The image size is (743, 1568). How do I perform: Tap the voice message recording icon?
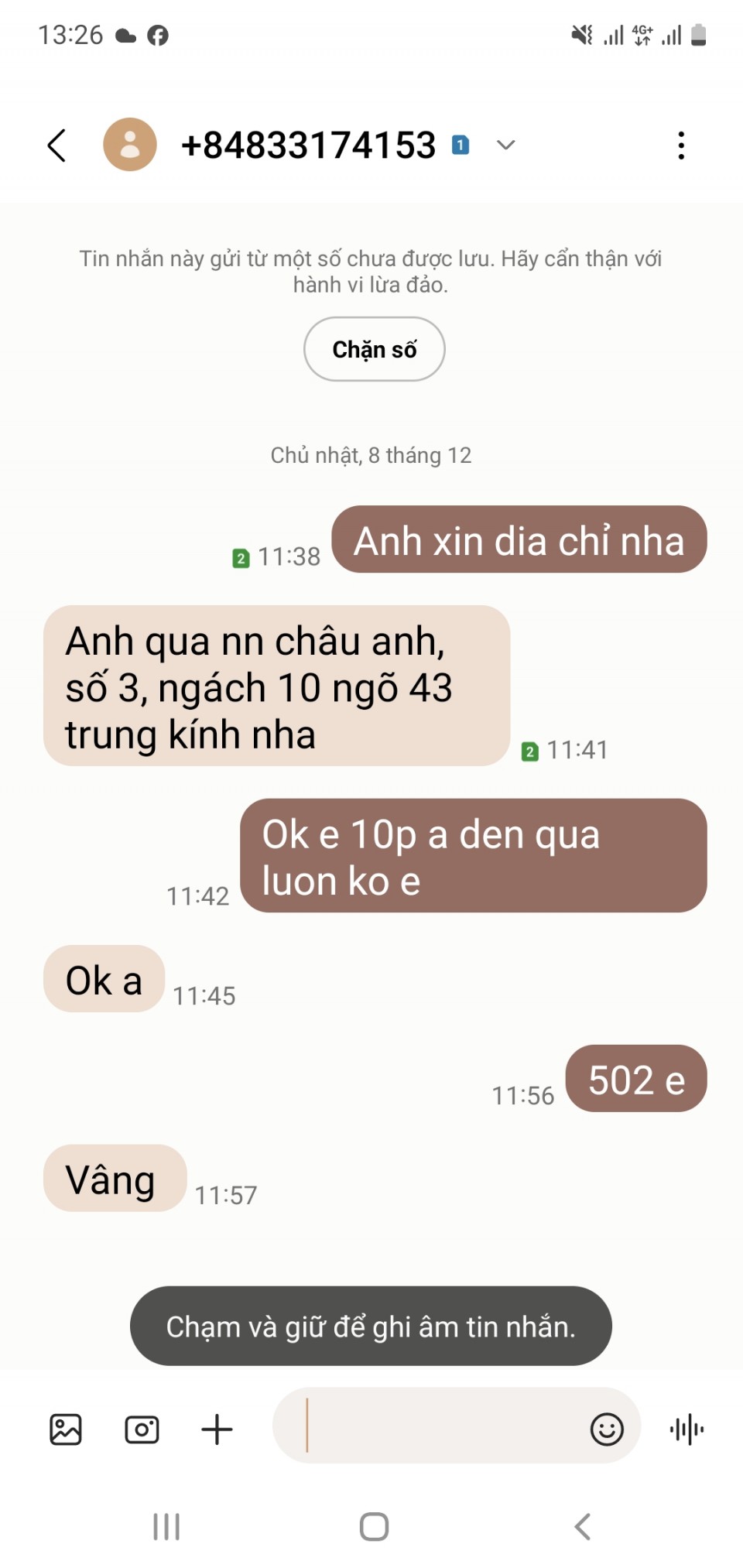coord(687,1429)
